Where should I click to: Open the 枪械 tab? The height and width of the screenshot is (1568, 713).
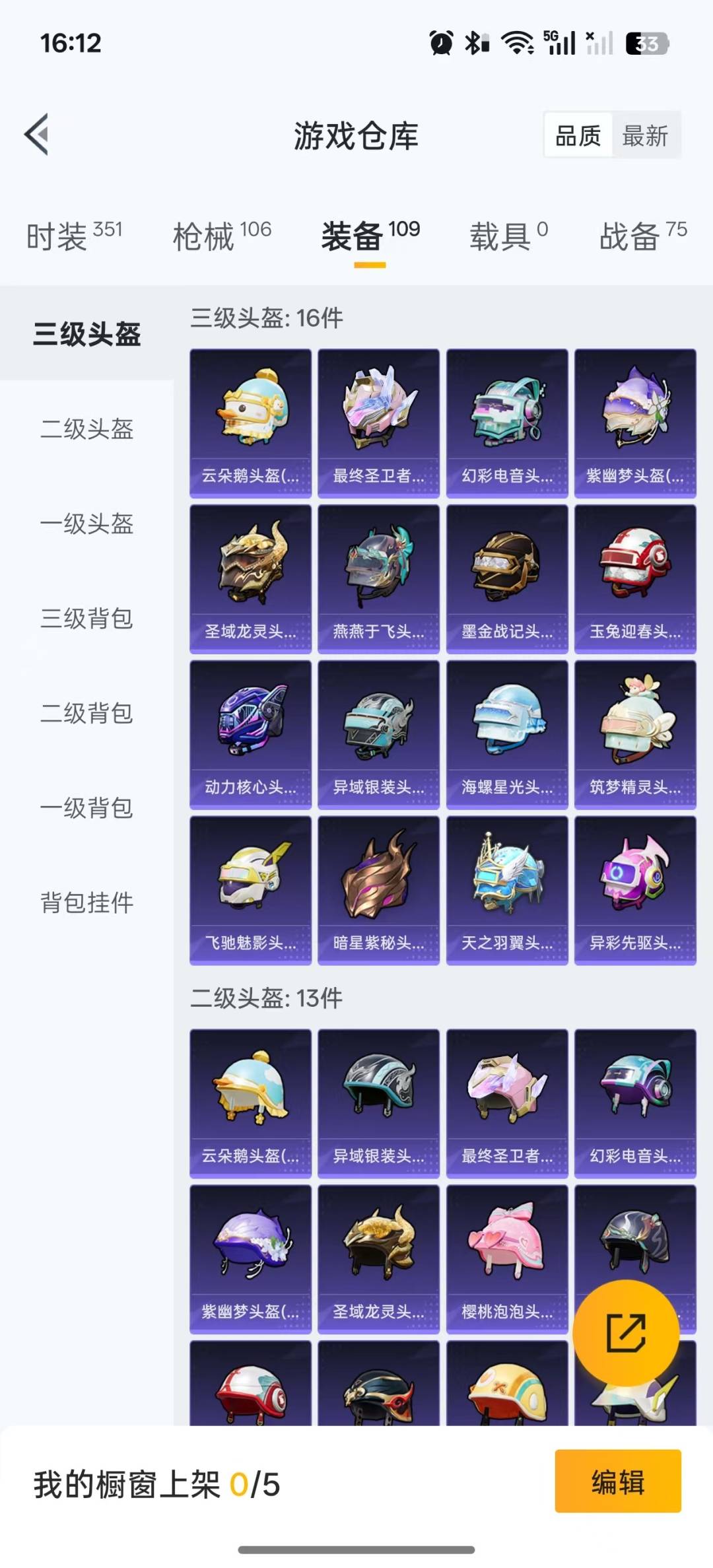[x=222, y=236]
